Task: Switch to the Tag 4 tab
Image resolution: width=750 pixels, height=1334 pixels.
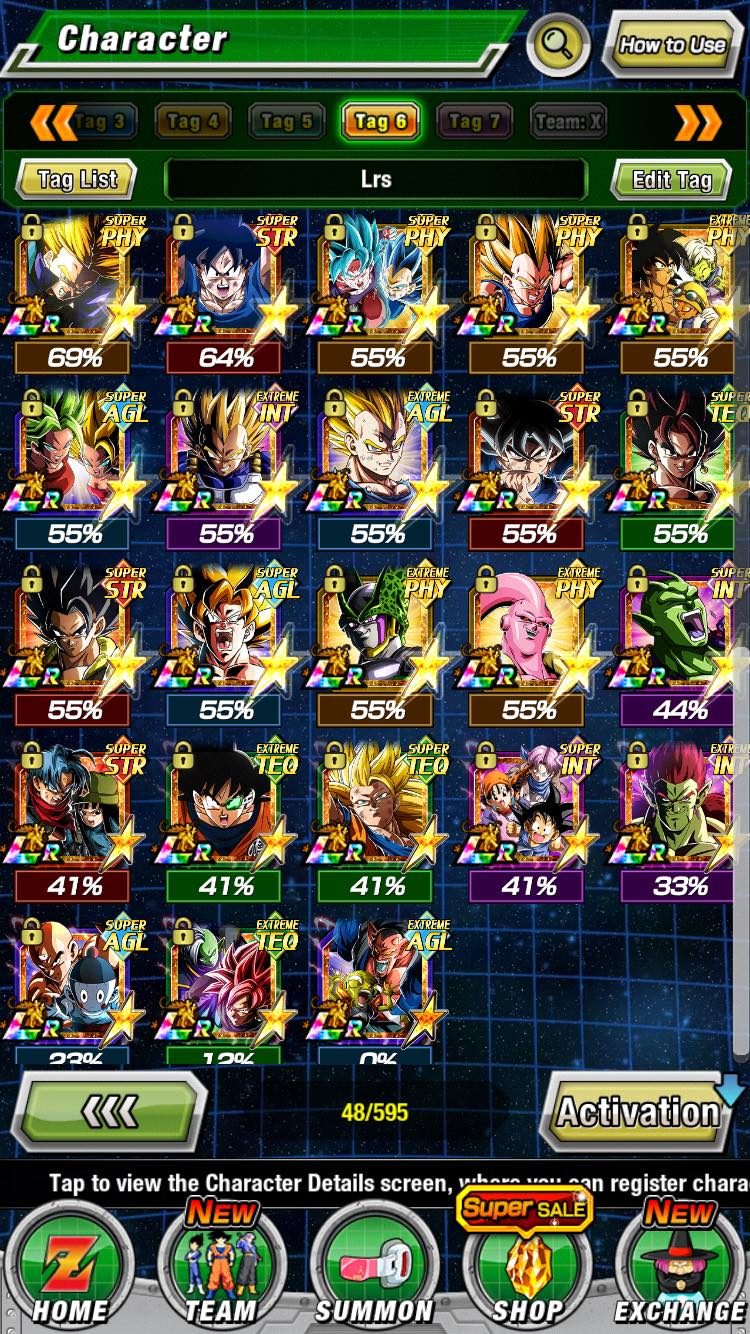Action: tap(192, 122)
